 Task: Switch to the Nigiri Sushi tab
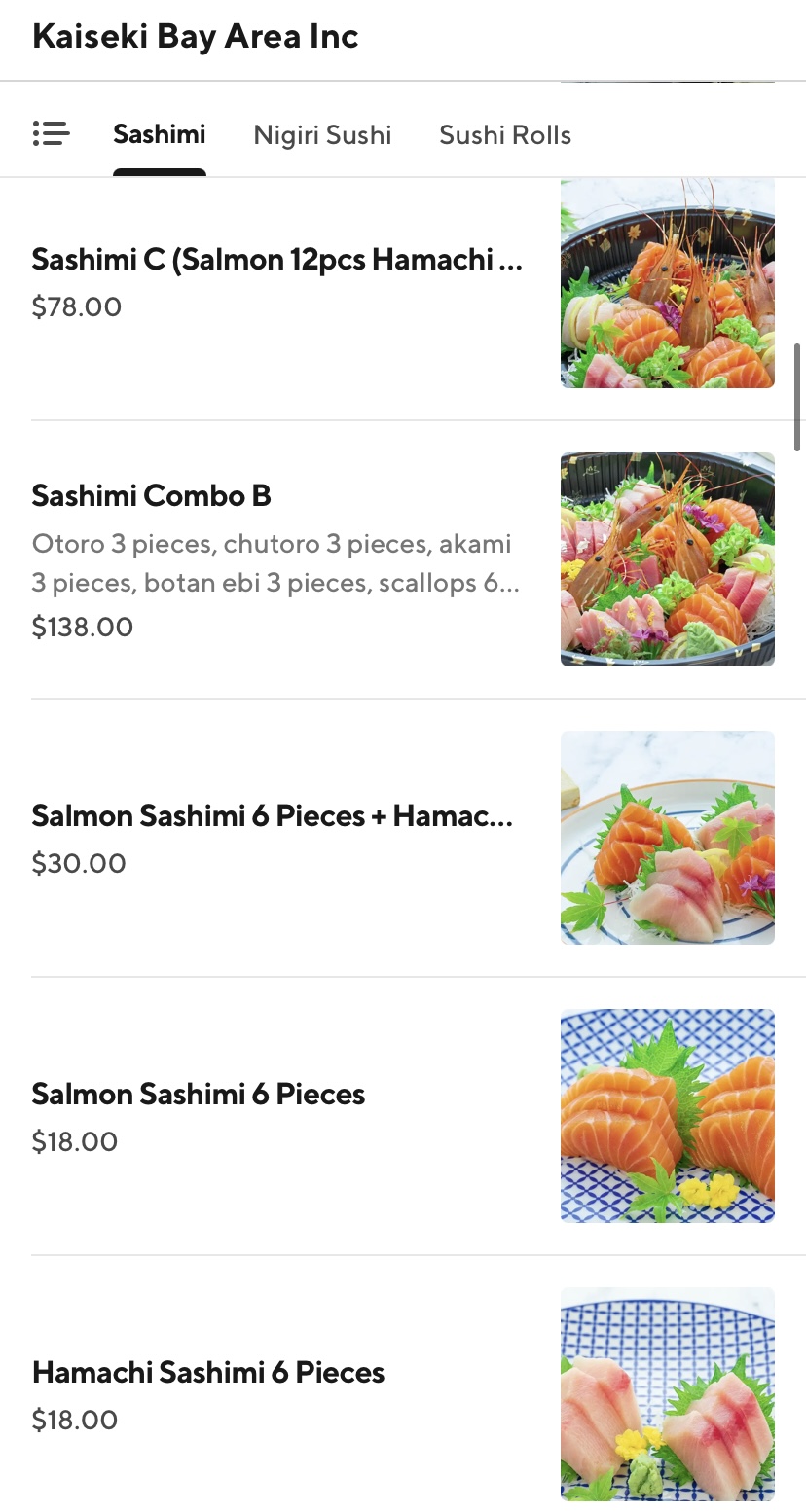tap(322, 134)
